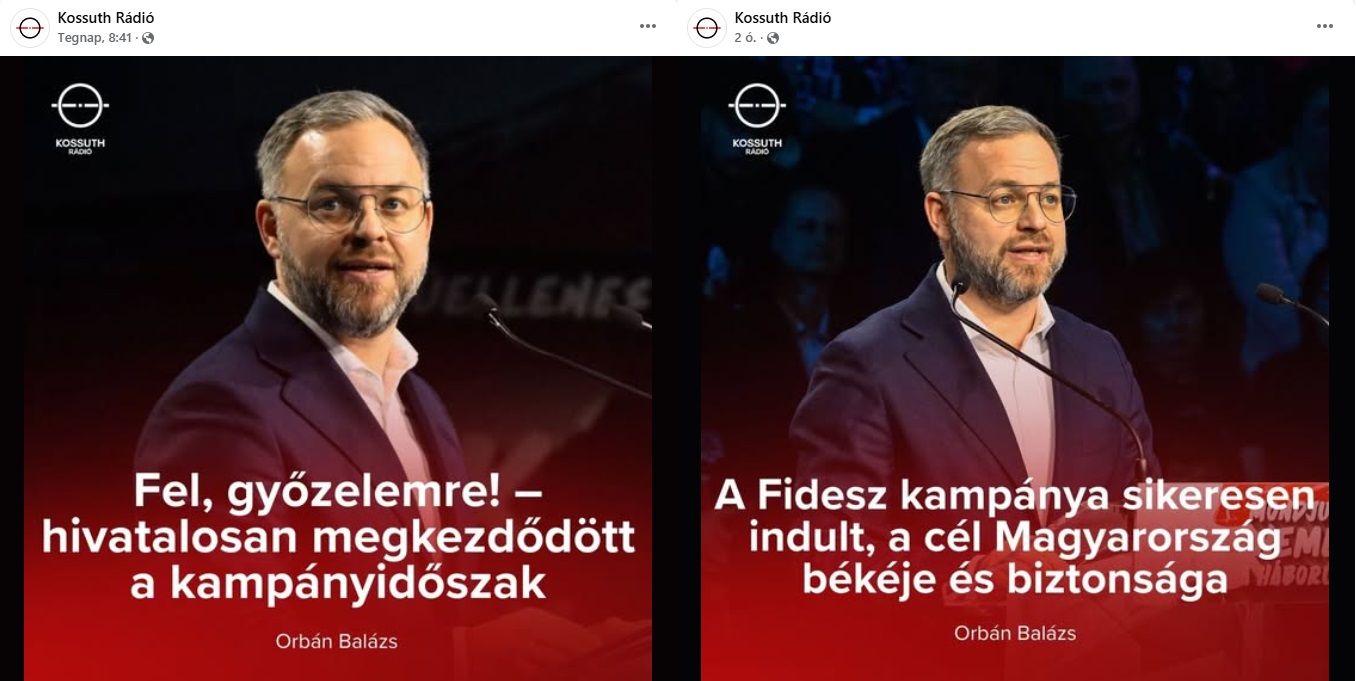Open the 'Fel, győzelemre!' post image
1356x681 pixels.
(338, 370)
